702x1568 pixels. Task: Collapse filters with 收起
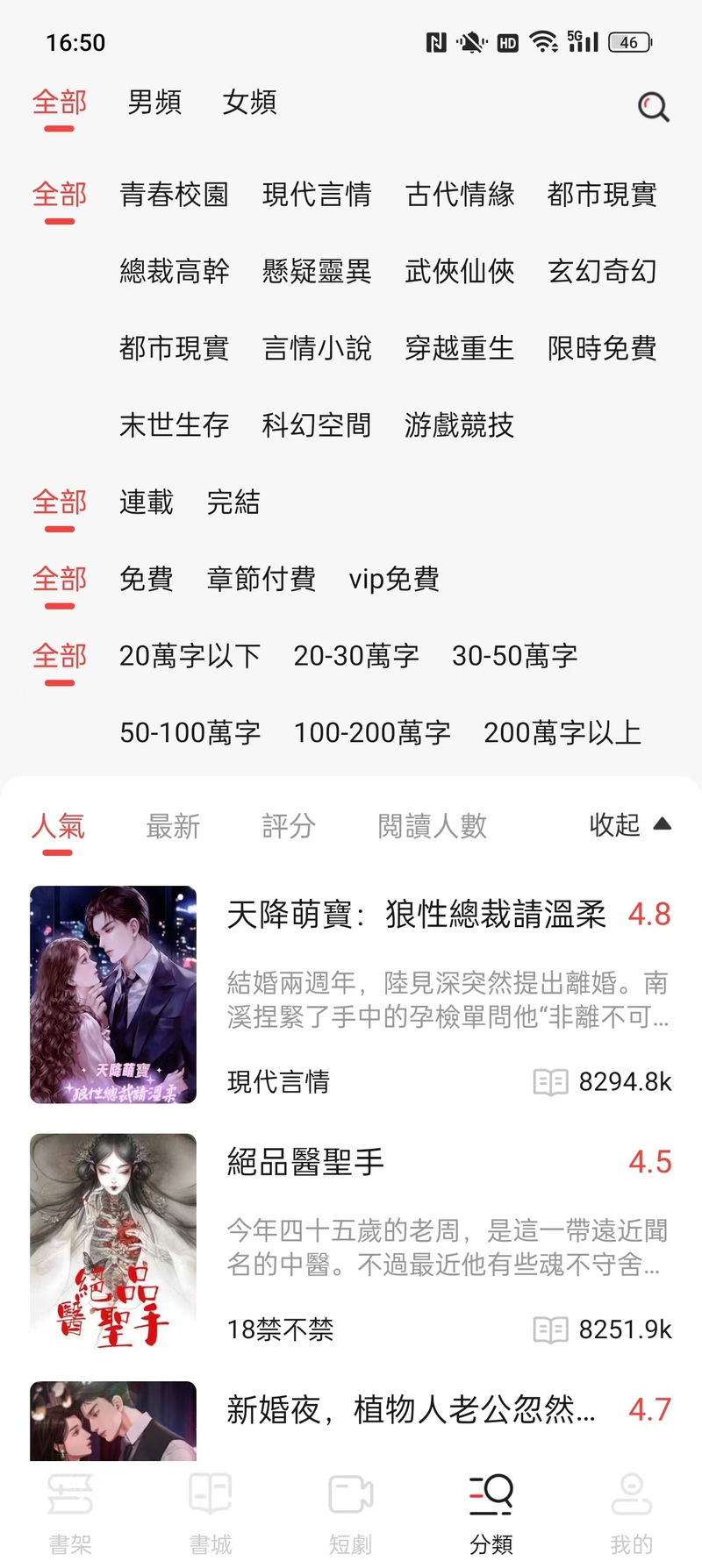pos(630,824)
